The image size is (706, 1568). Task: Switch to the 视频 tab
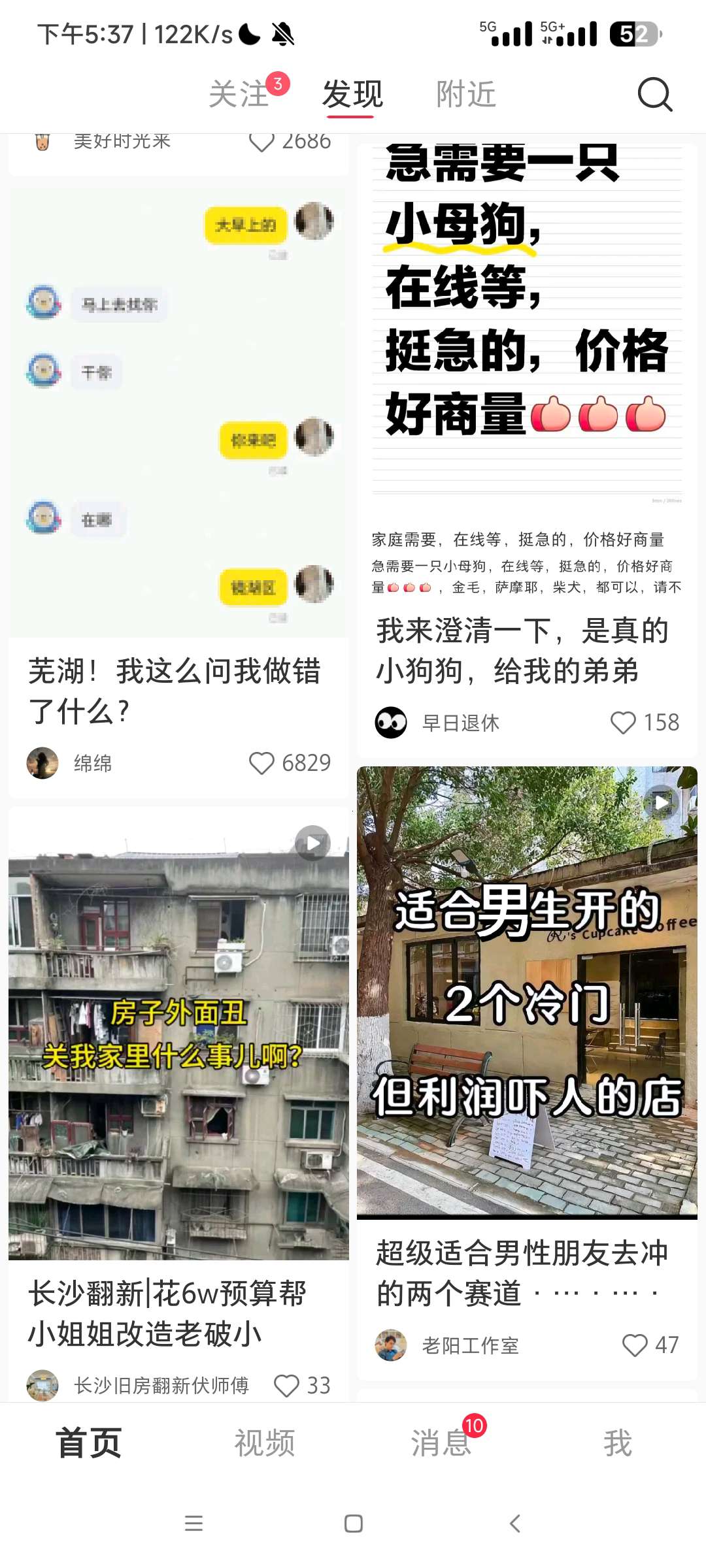point(265,1443)
